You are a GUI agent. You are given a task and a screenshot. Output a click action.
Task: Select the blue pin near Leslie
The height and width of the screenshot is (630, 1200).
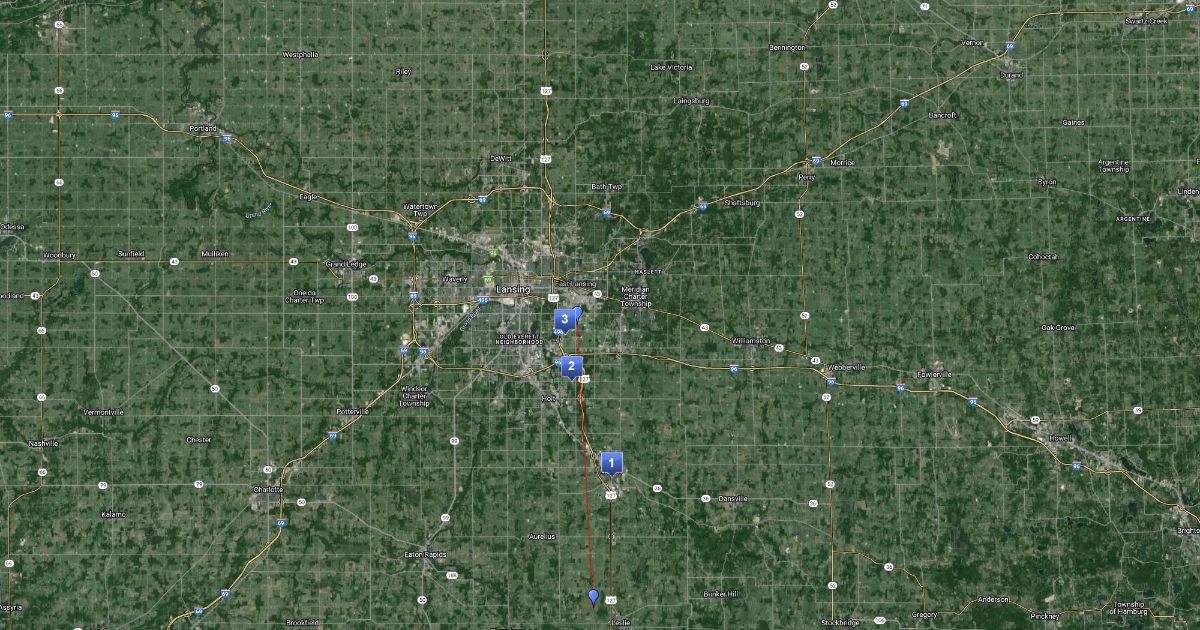(594, 597)
